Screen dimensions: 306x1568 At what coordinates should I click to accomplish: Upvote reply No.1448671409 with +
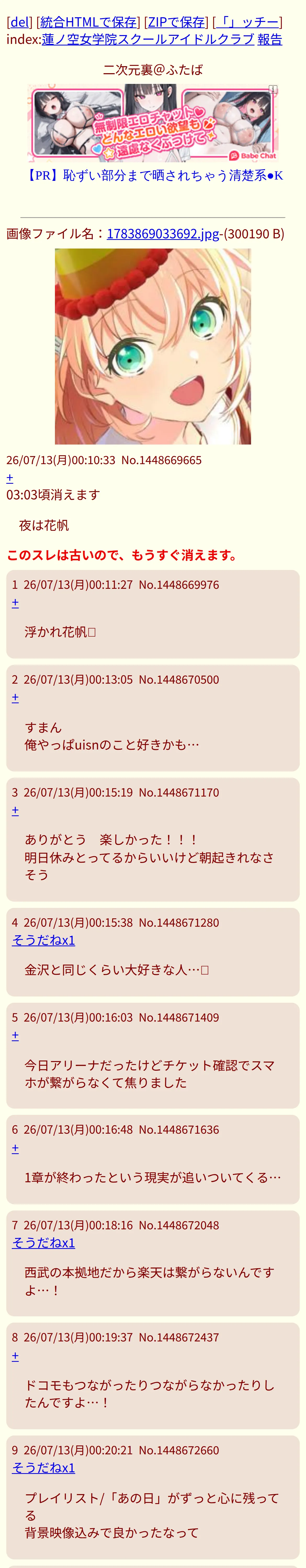point(15,1035)
